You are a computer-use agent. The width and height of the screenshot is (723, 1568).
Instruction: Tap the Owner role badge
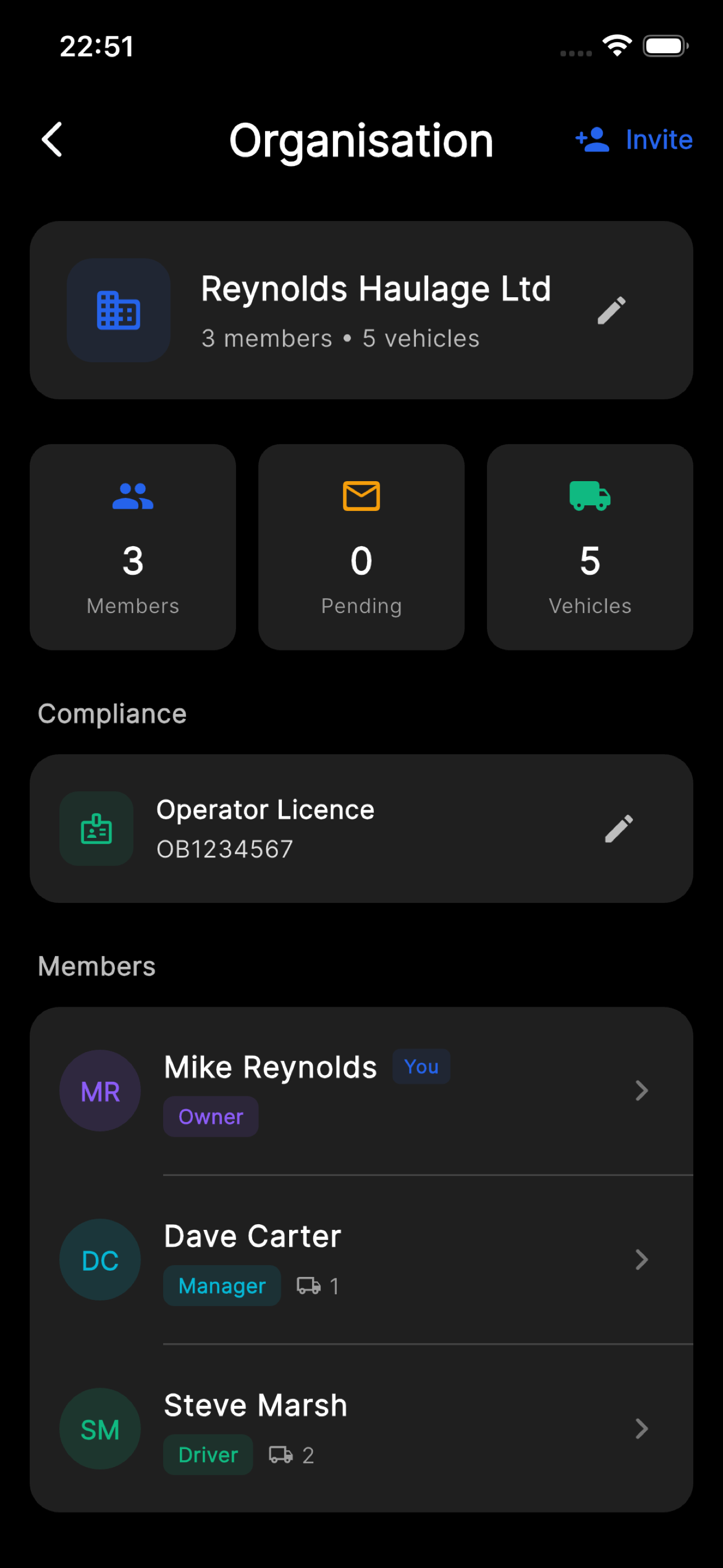(x=211, y=1117)
